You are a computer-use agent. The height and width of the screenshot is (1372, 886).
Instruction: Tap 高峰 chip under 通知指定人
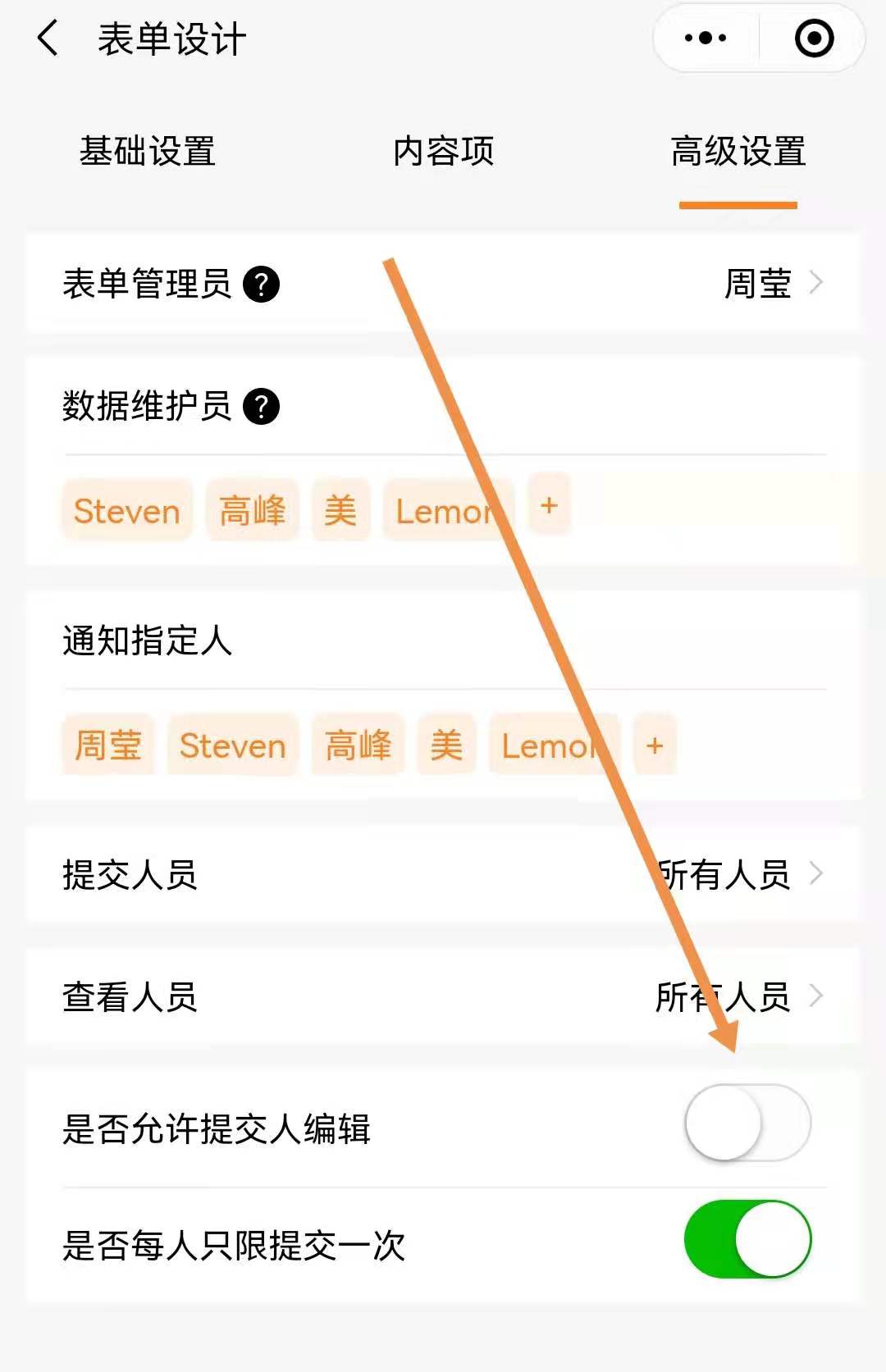click(359, 745)
